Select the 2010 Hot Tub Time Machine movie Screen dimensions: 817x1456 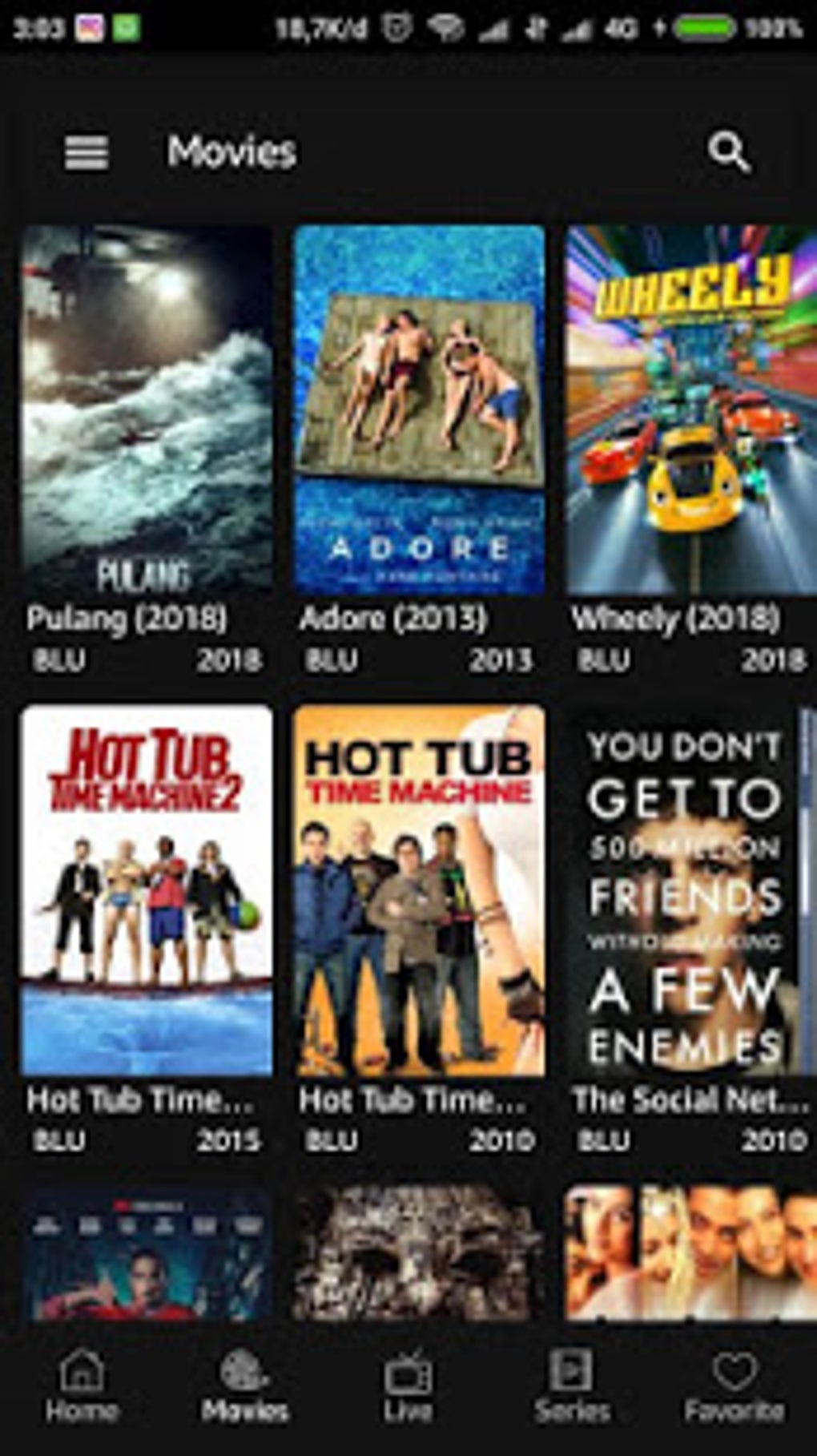[x=419, y=890]
